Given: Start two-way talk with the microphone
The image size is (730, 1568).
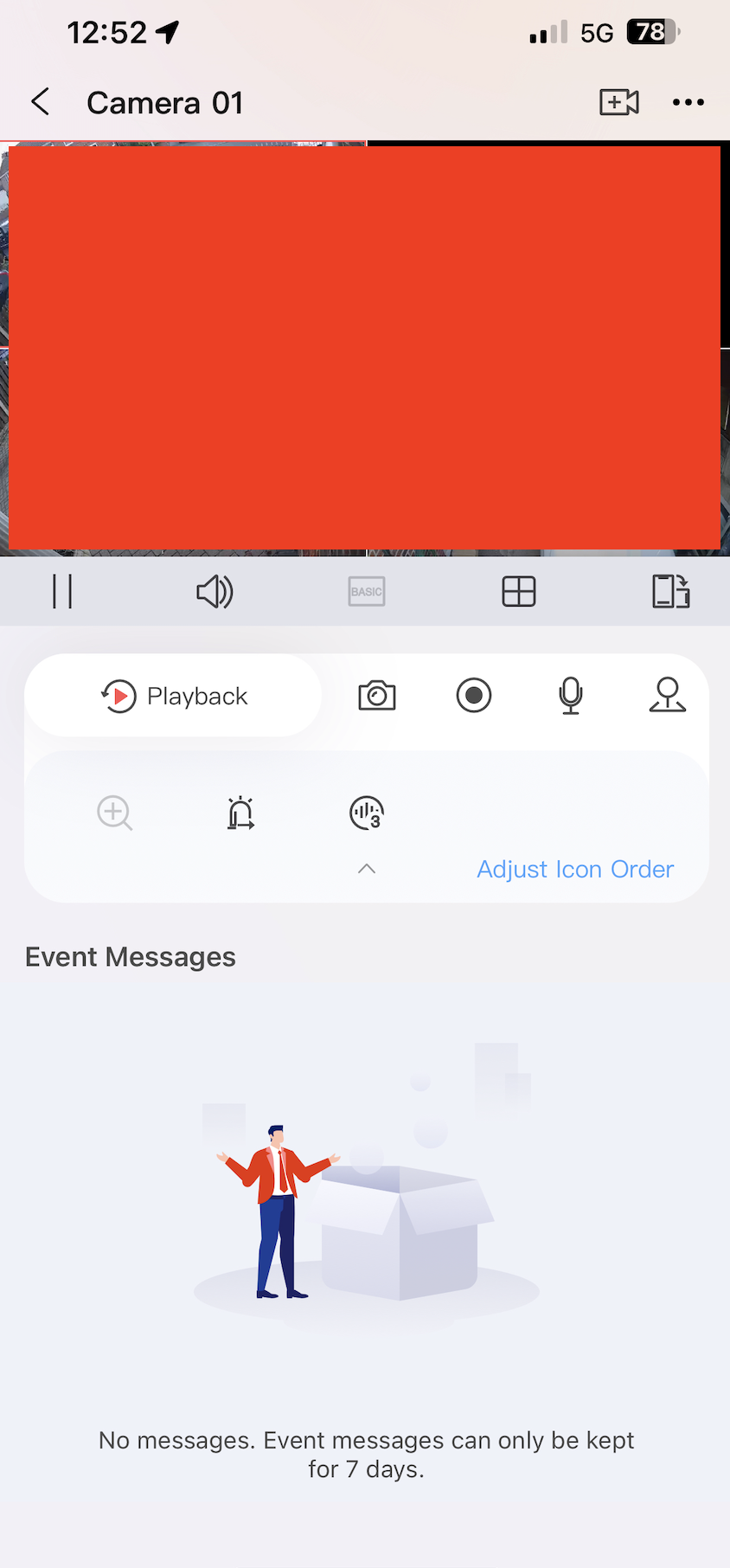Looking at the screenshot, I should pos(571,696).
